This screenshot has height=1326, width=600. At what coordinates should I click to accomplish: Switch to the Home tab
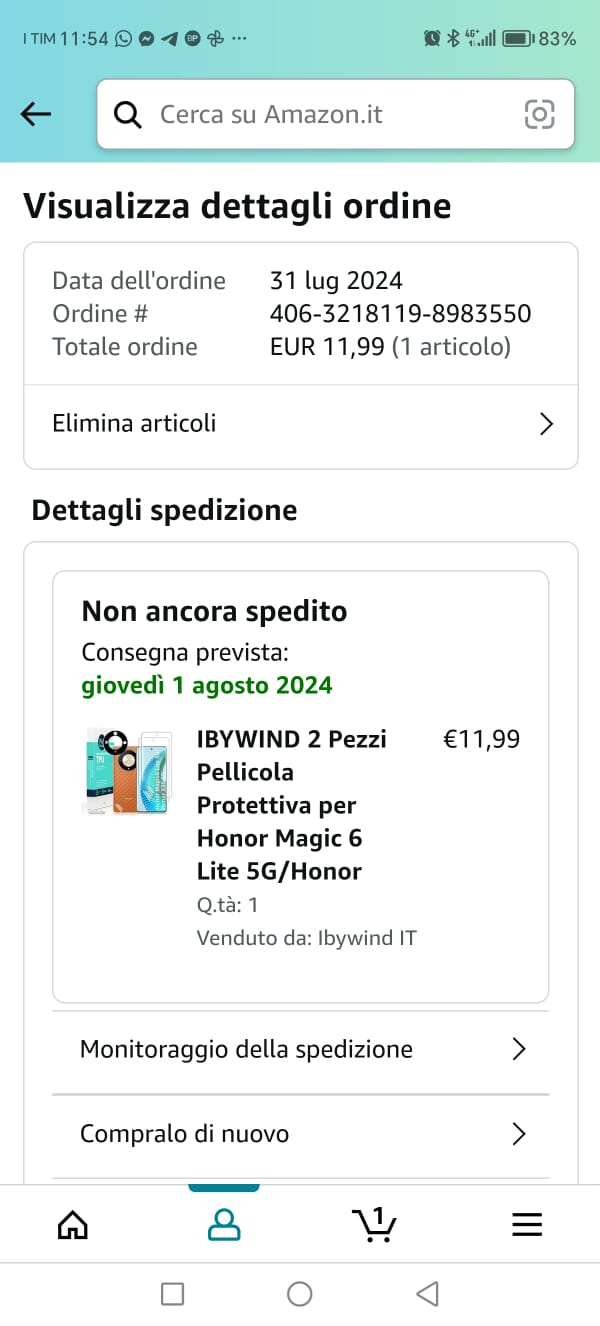click(x=73, y=1224)
